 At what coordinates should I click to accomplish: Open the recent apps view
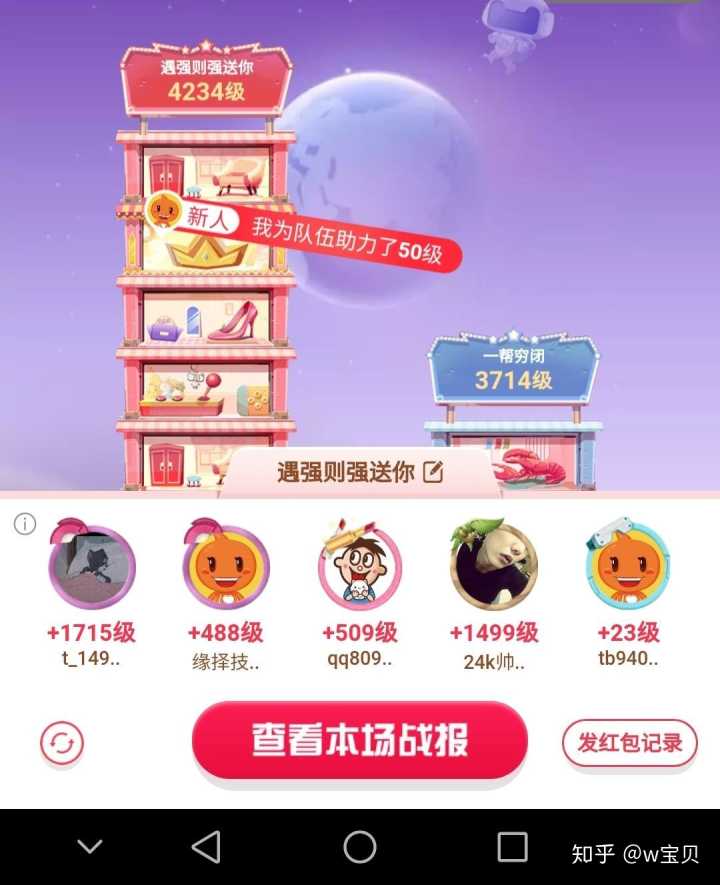(512, 847)
